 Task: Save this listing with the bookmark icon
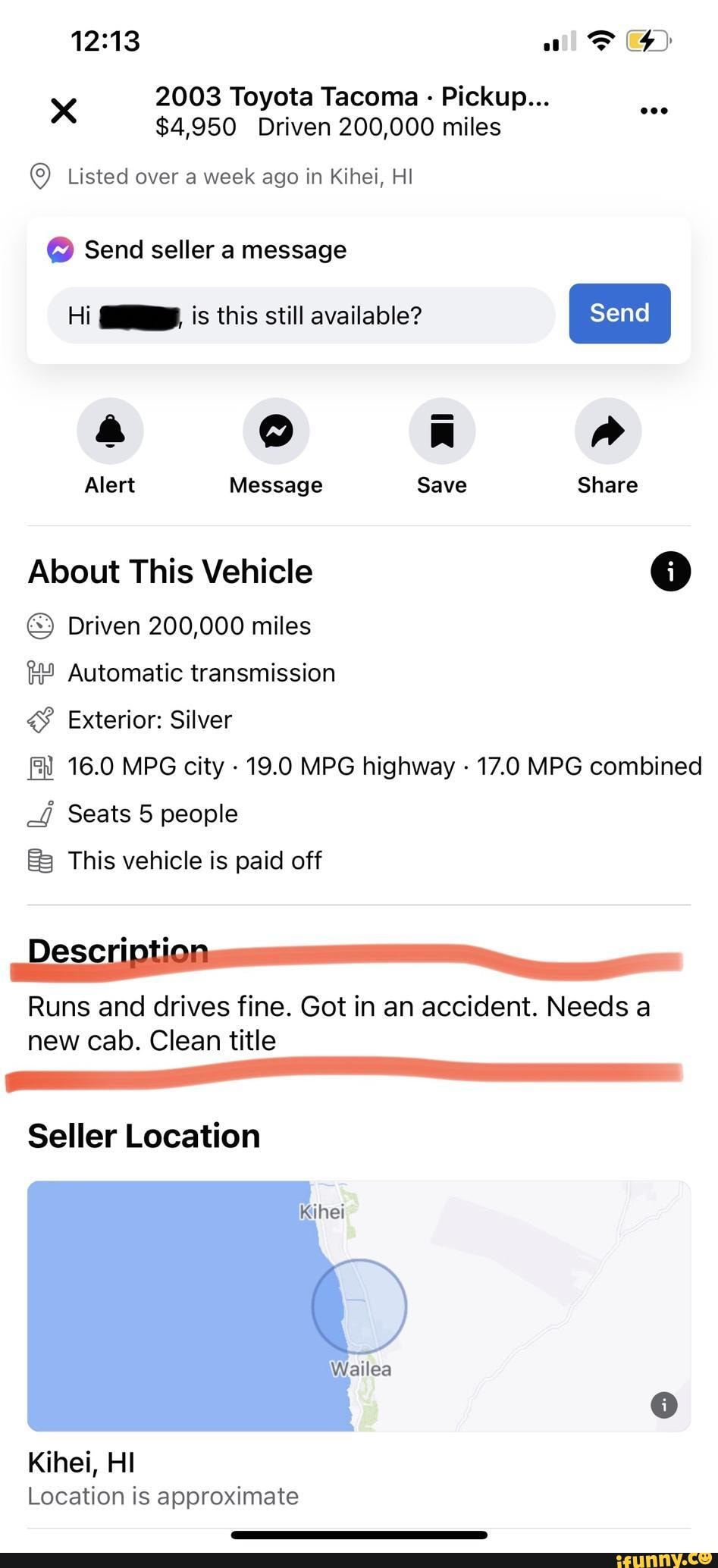(441, 430)
